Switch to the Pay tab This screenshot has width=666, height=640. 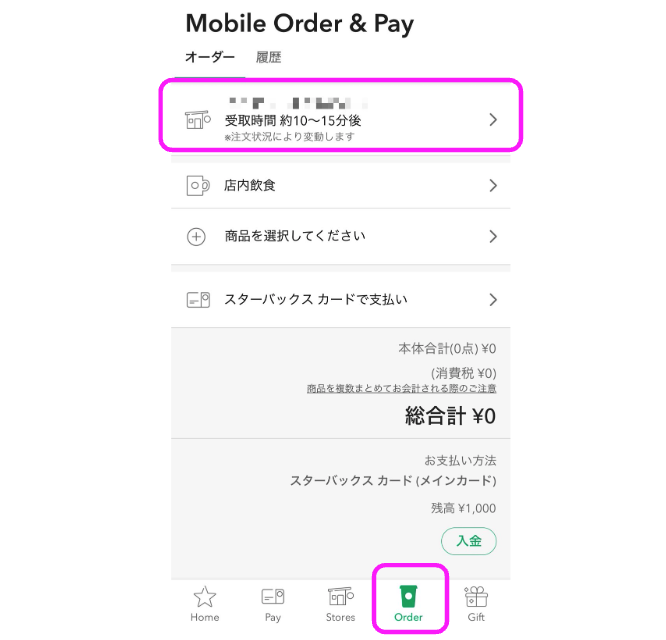coord(273,604)
